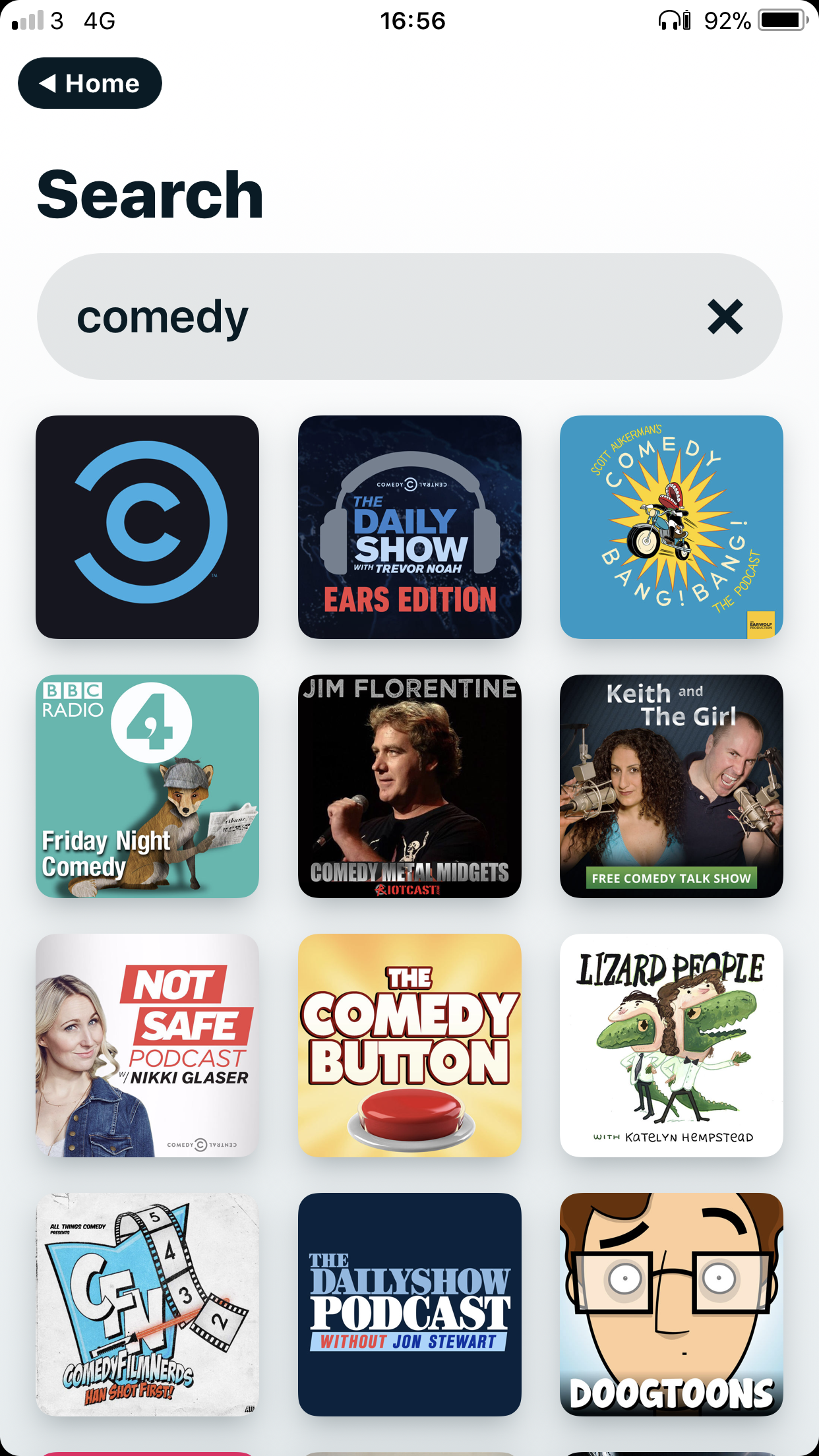Open the Doogtoons podcast
The height and width of the screenshot is (1456, 819).
click(671, 1304)
